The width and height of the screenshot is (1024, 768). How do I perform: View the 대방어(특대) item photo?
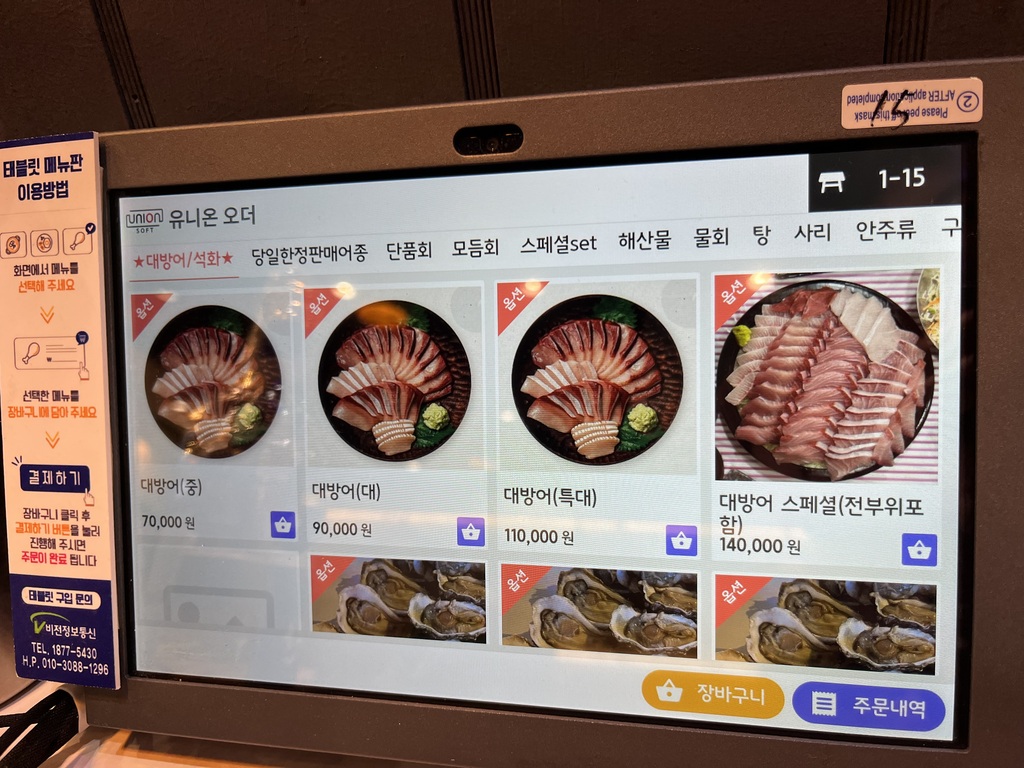(597, 378)
